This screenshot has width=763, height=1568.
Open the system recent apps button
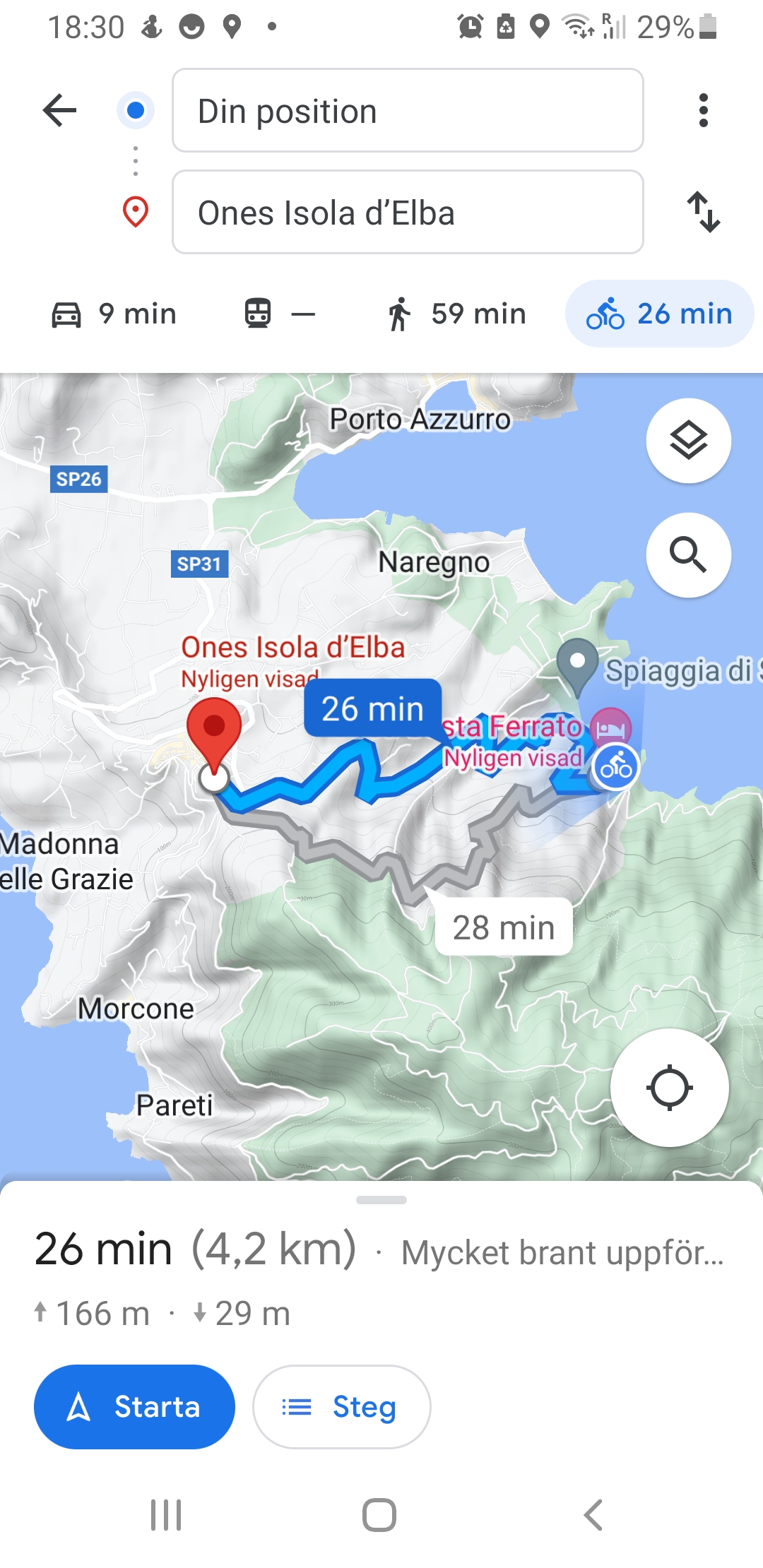(167, 1515)
